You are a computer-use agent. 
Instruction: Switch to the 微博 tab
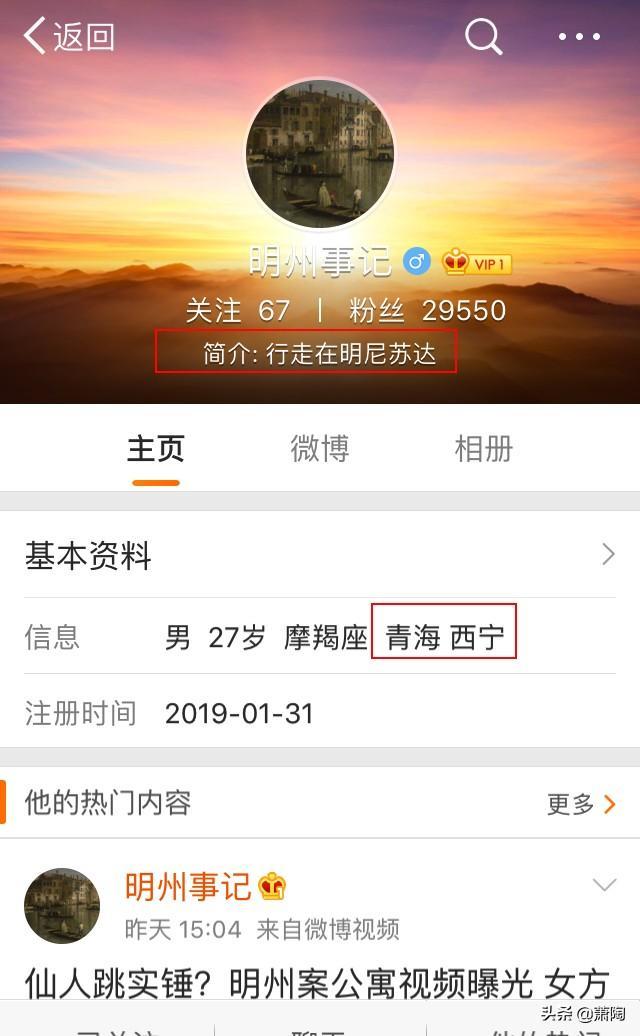coord(320,449)
